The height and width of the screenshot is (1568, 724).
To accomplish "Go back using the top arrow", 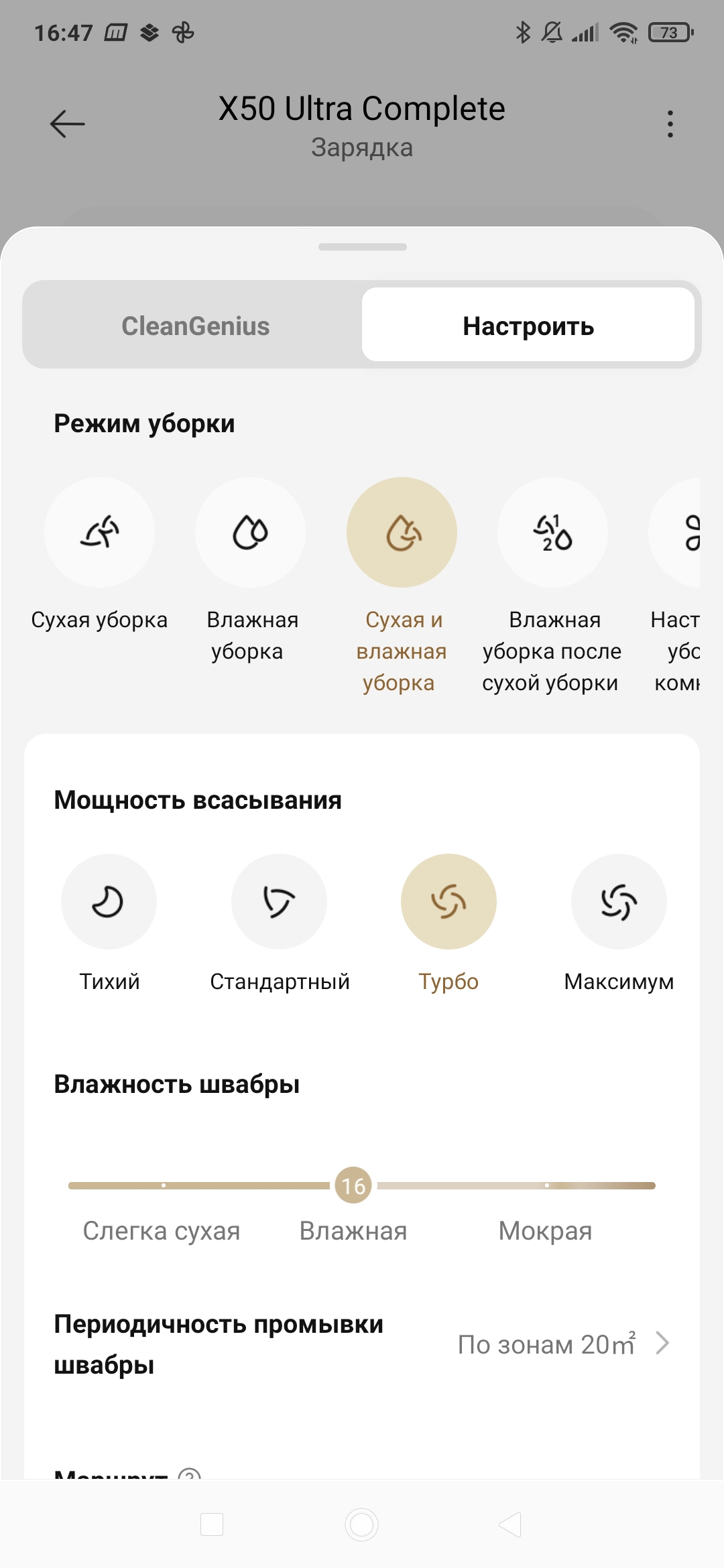I will coord(68,124).
